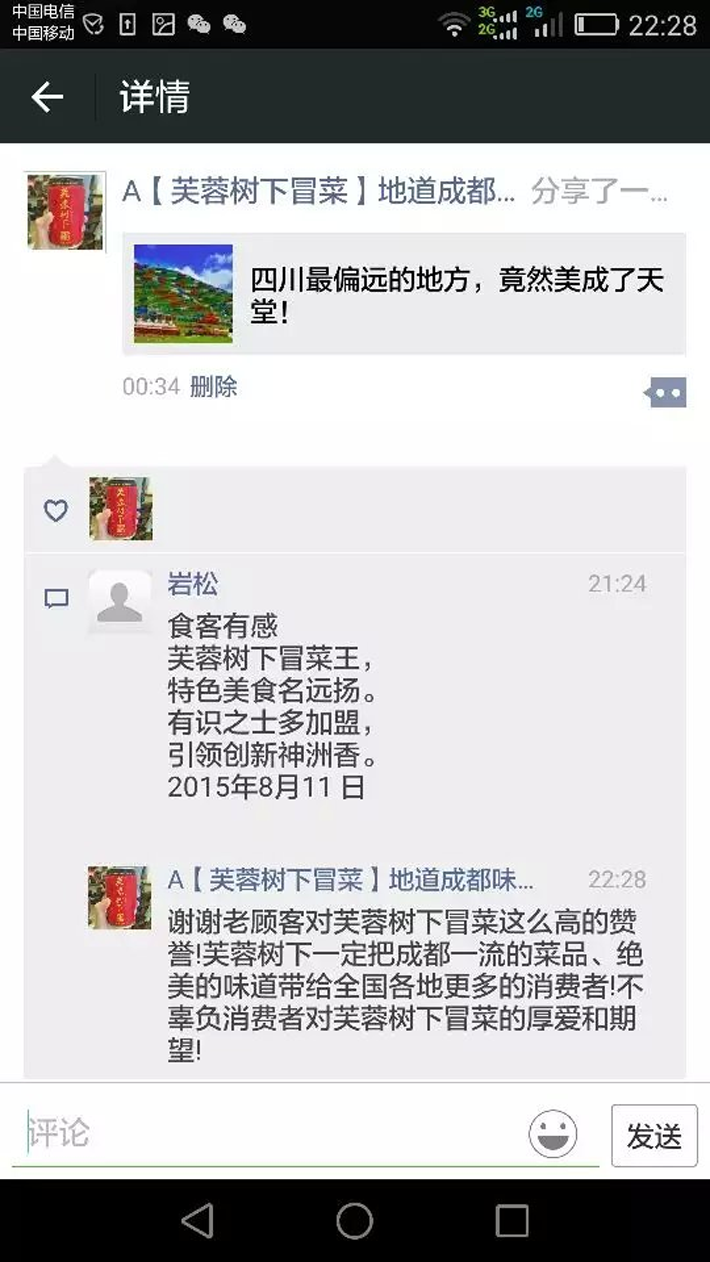710x1262 pixels.
Task: Tap 岩松's grey avatar
Action: [120, 602]
